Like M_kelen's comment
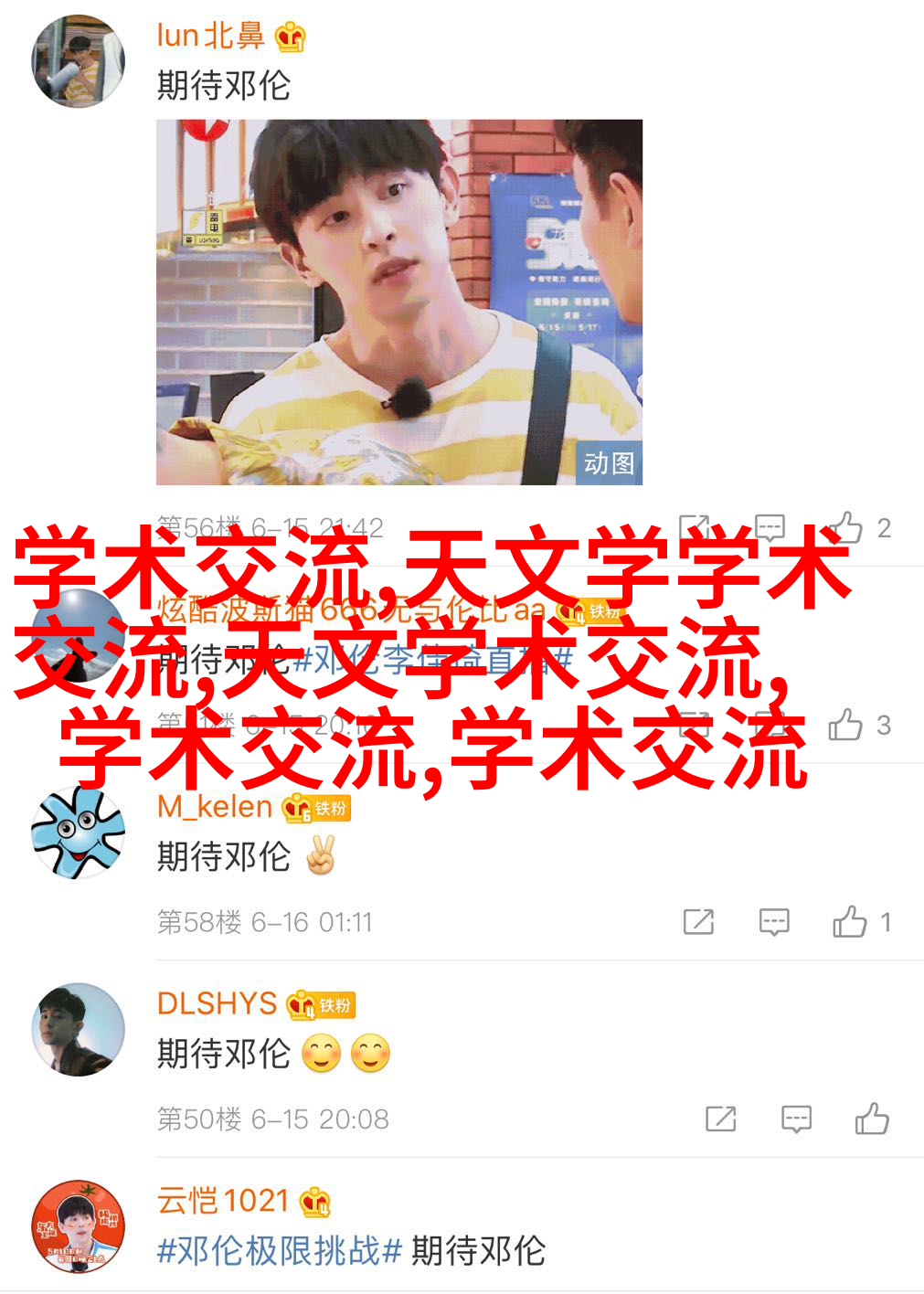 [x=849, y=922]
